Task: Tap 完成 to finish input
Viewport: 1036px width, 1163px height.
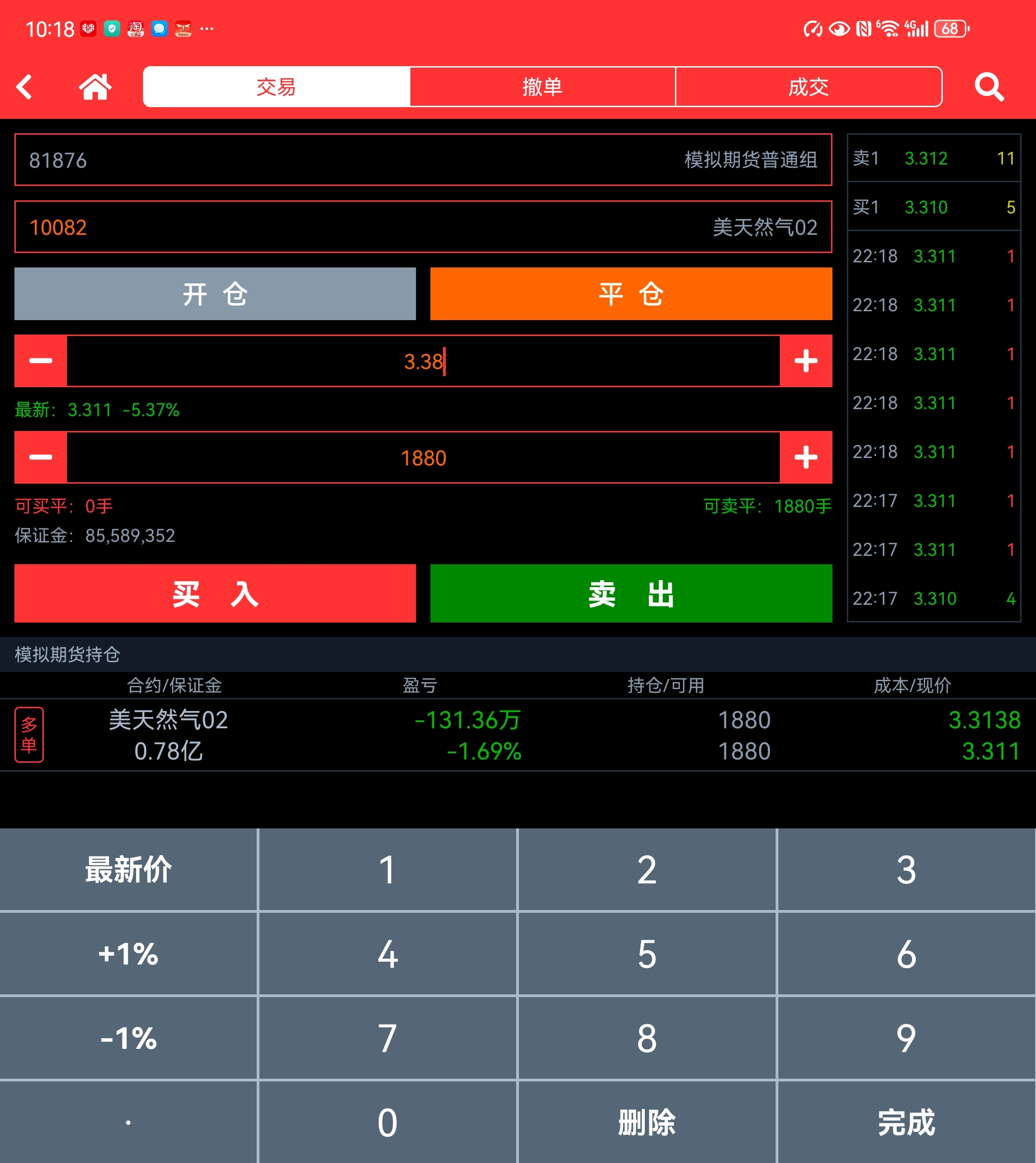Action: tap(906, 1122)
